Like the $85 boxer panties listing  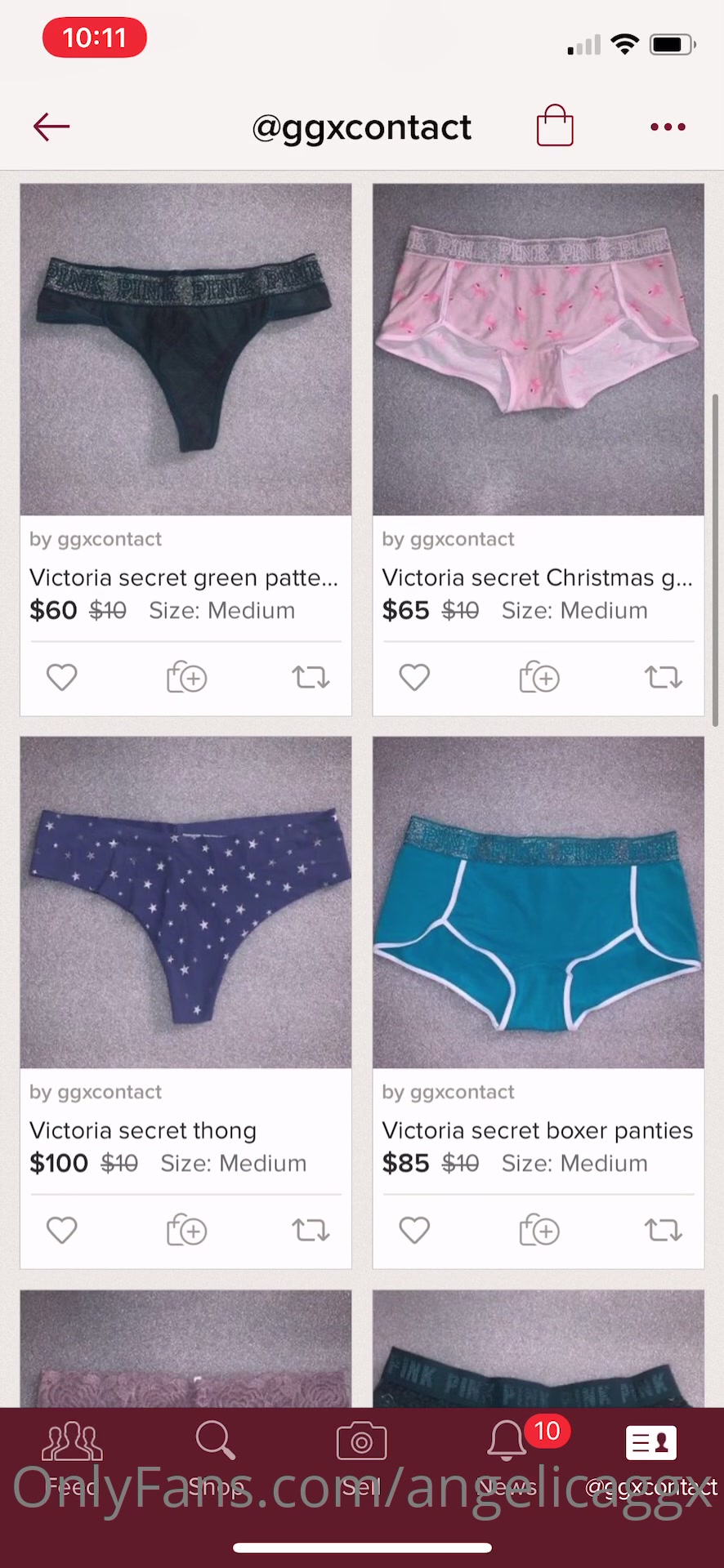click(x=414, y=1230)
